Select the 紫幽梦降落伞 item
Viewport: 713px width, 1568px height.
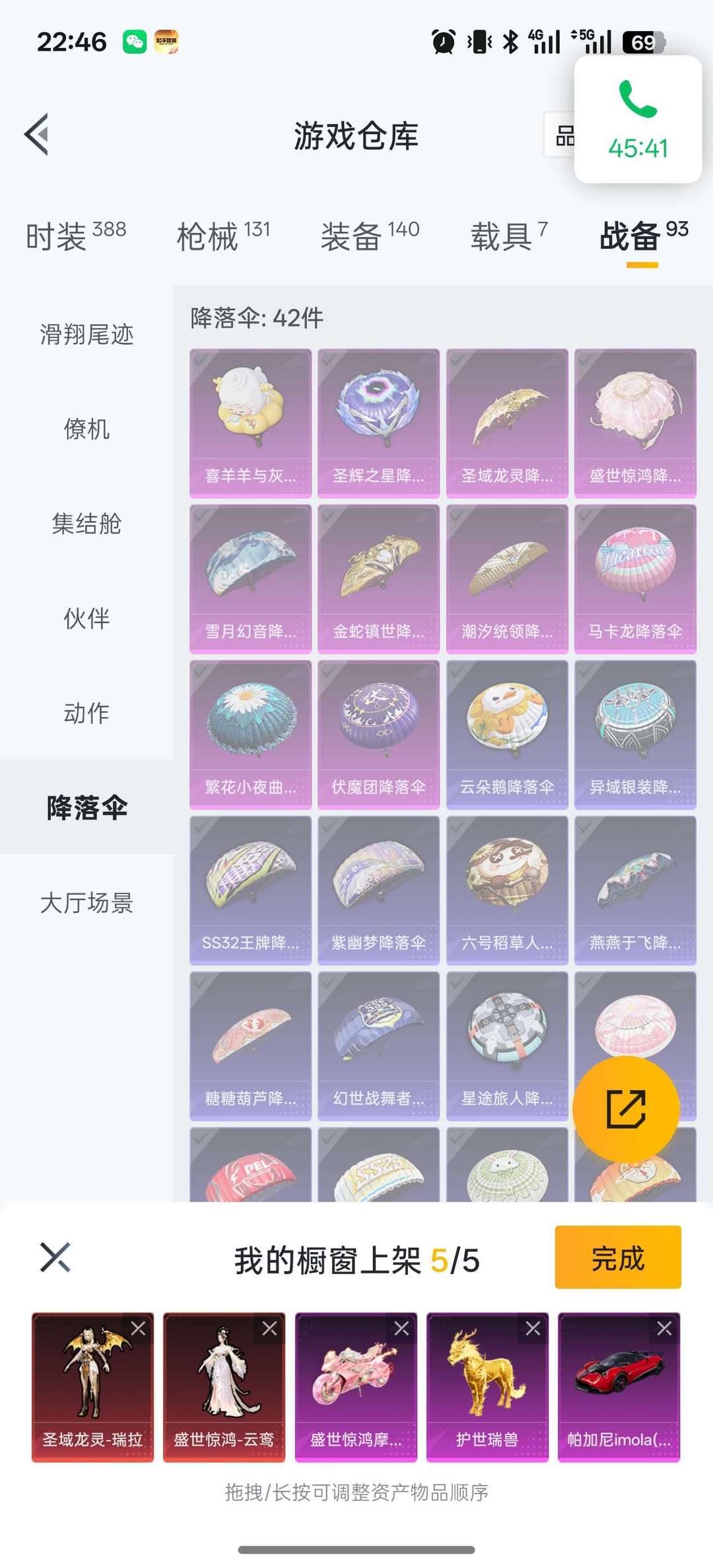(x=378, y=890)
